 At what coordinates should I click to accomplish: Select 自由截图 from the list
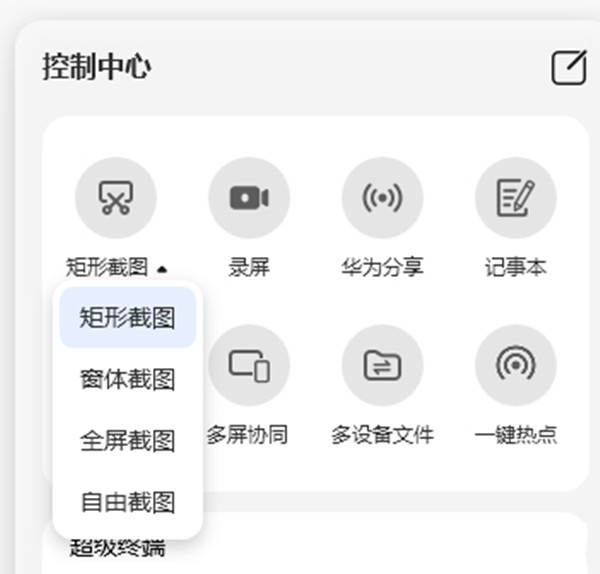[x=128, y=501]
